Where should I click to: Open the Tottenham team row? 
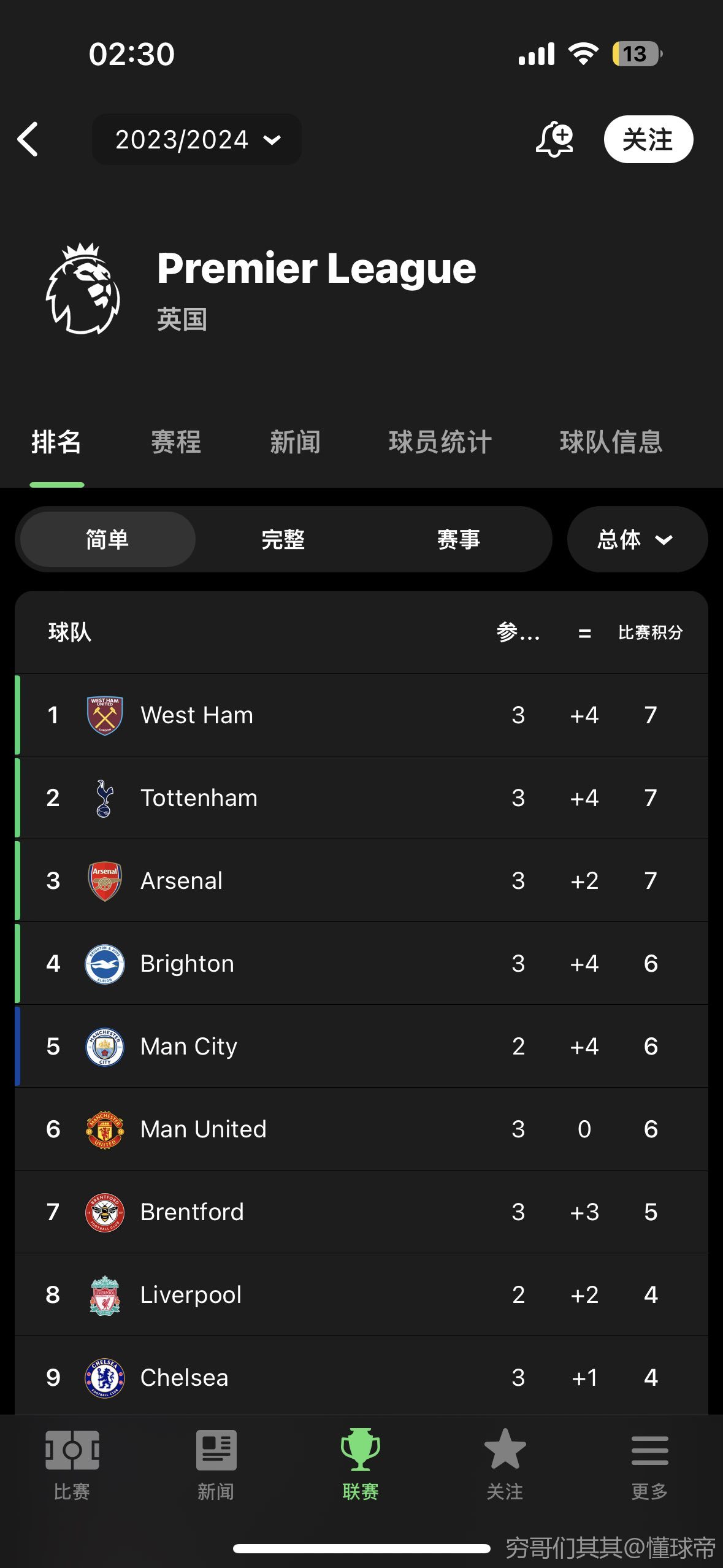(x=361, y=797)
